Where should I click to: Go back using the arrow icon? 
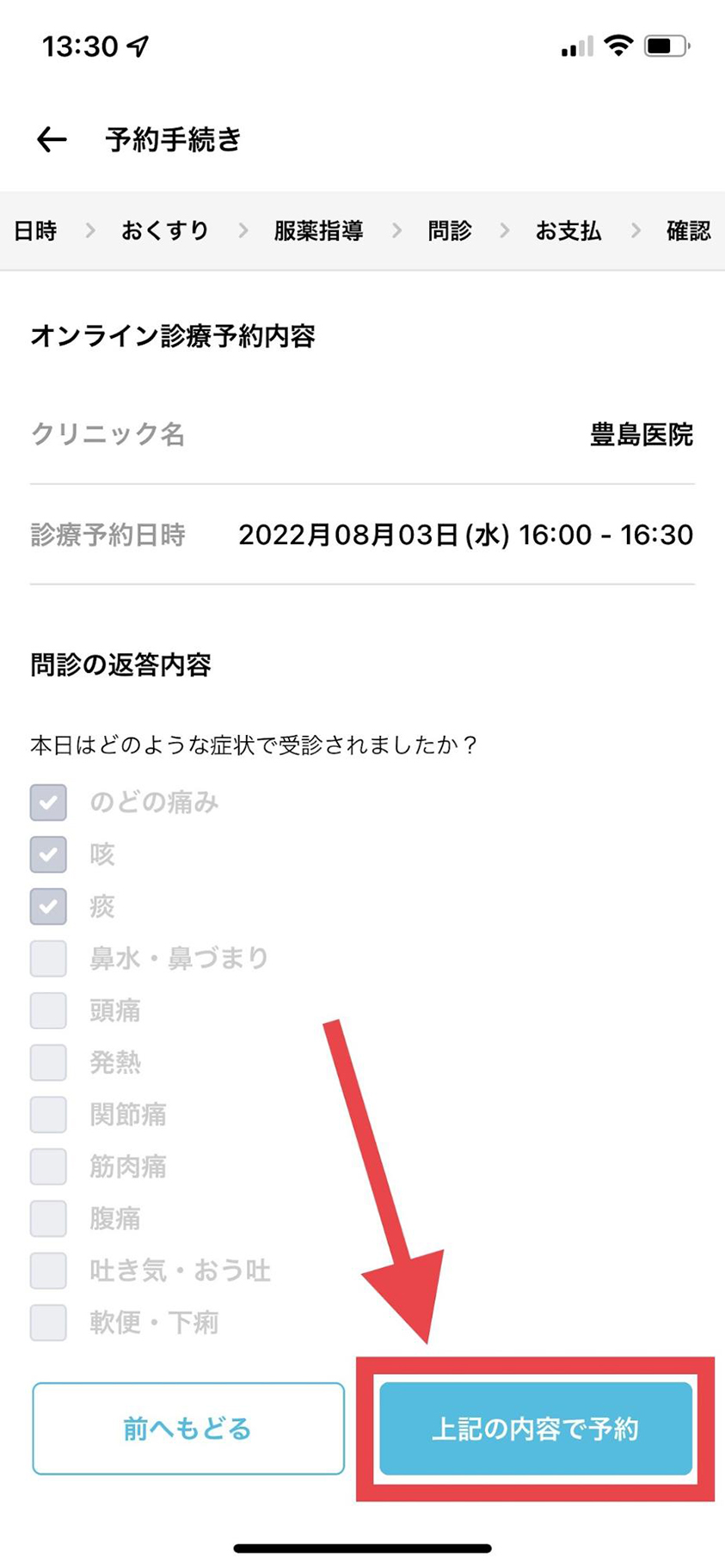click(52, 139)
